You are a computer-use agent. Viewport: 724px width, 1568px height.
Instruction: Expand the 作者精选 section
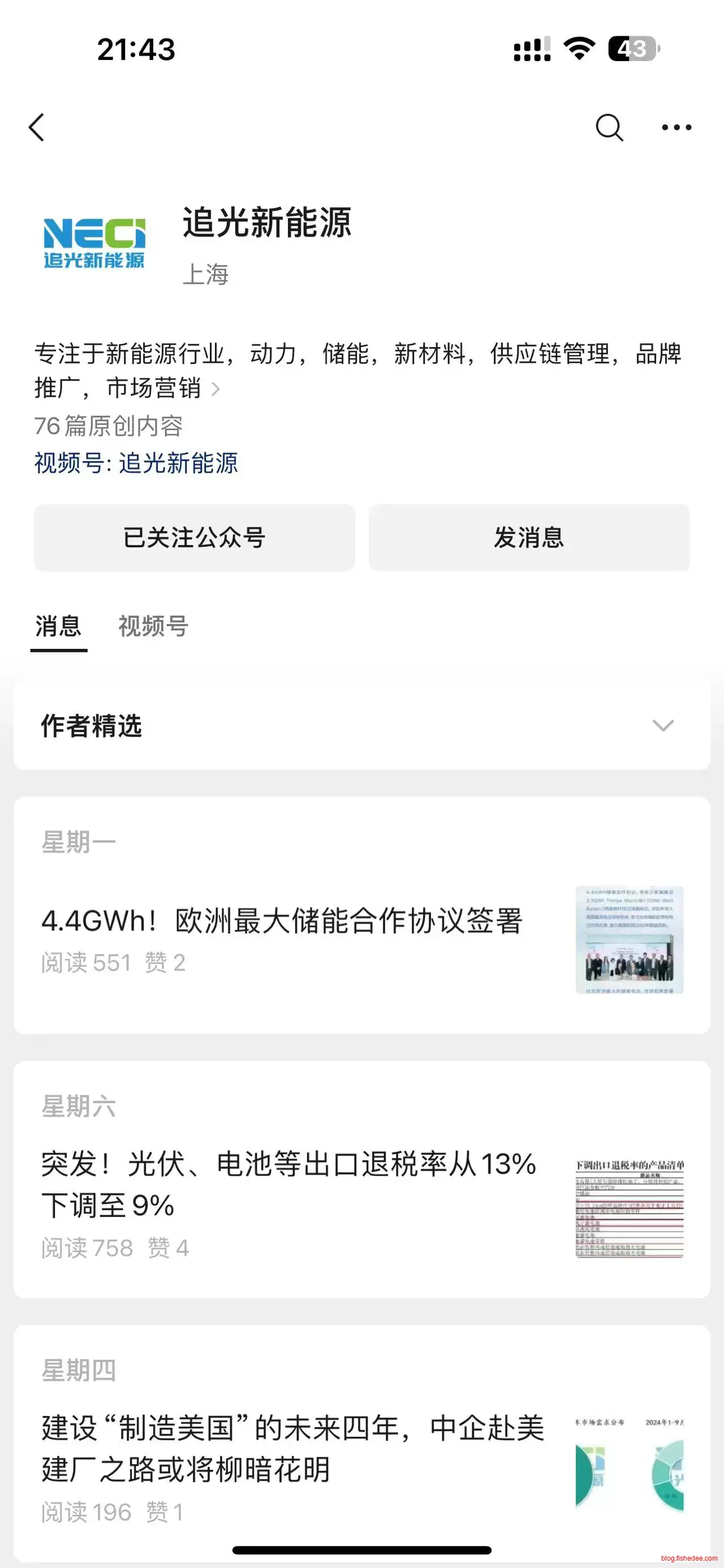point(662,726)
